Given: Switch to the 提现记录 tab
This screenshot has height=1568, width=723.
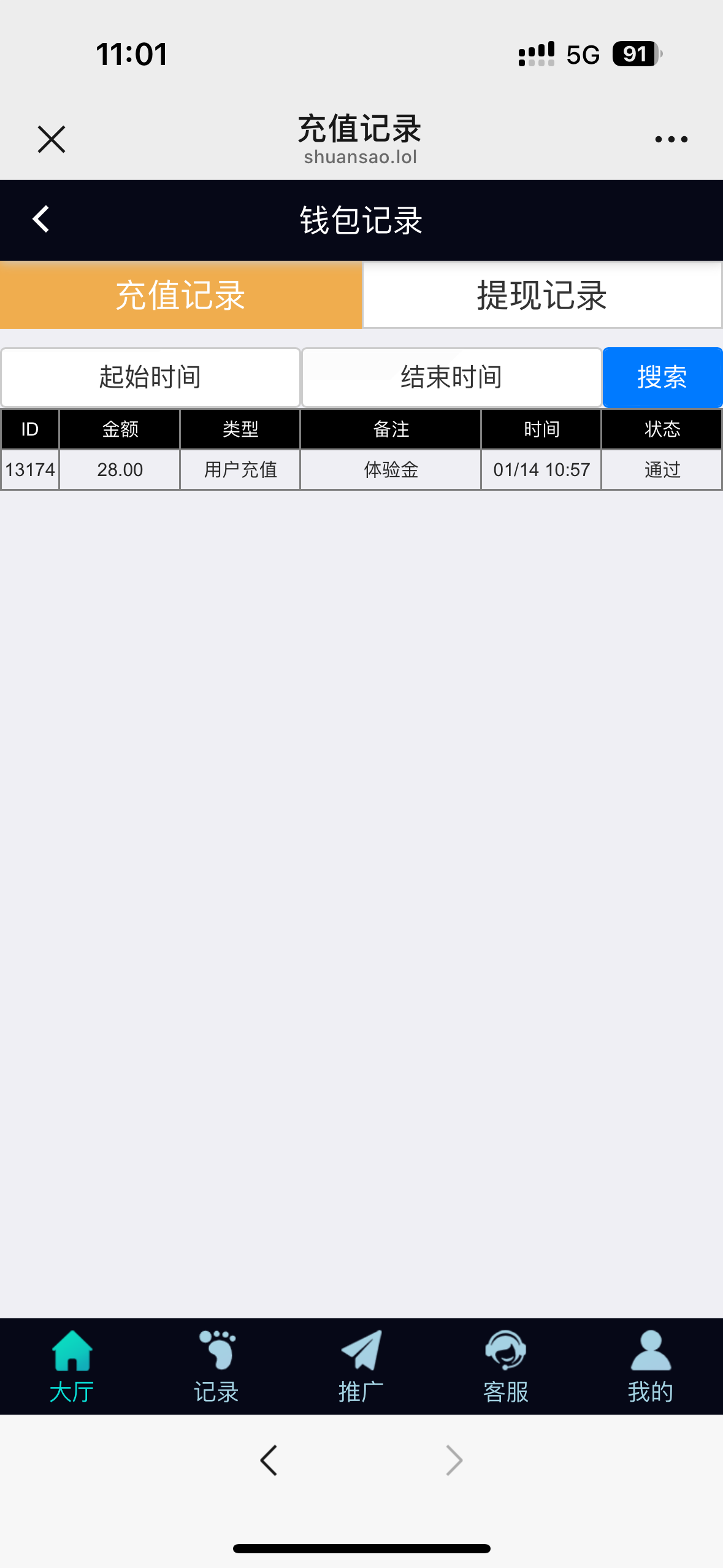Looking at the screenshot, I should click(542, 295).
